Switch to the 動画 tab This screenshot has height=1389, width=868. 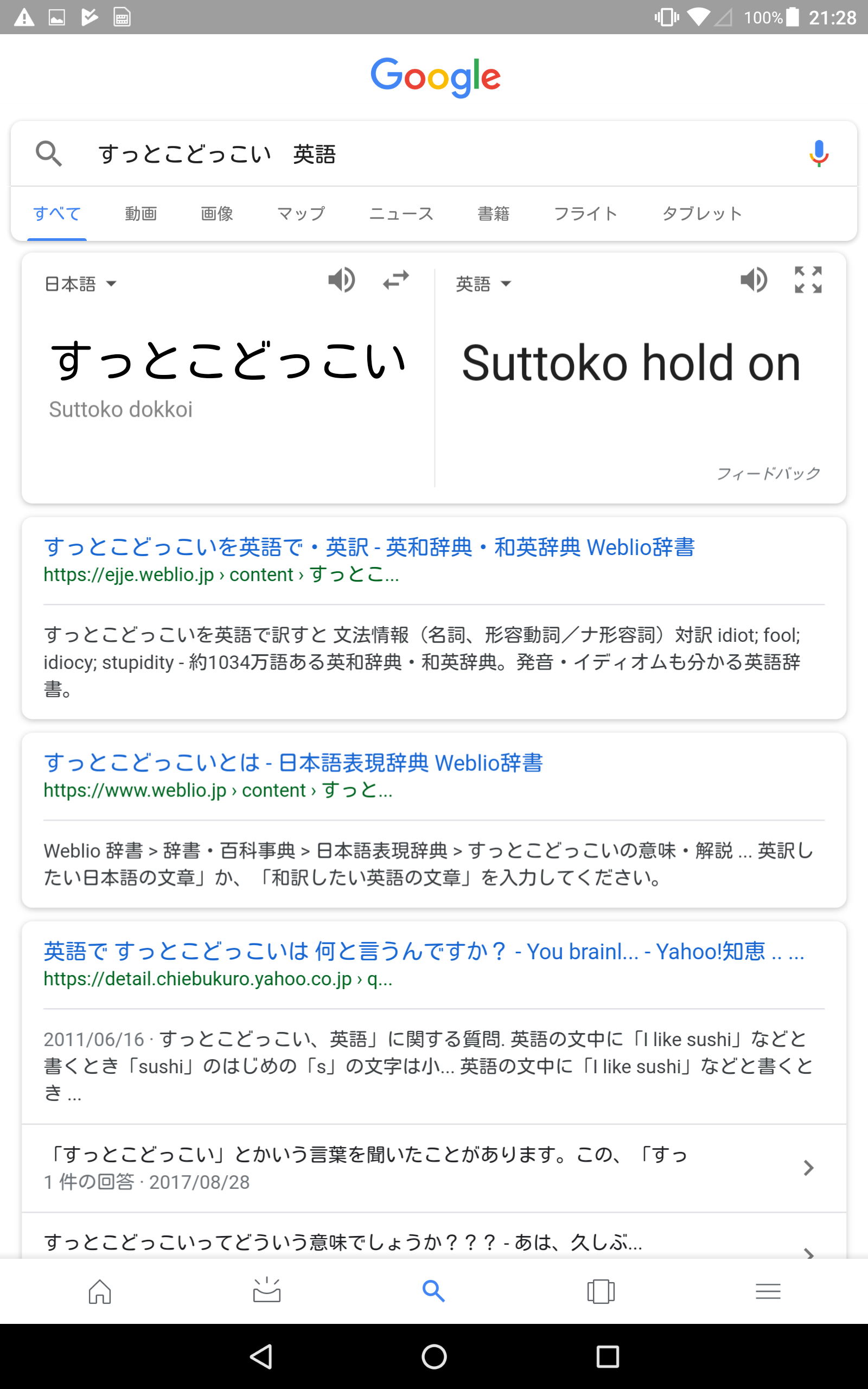tap(141, 214)
